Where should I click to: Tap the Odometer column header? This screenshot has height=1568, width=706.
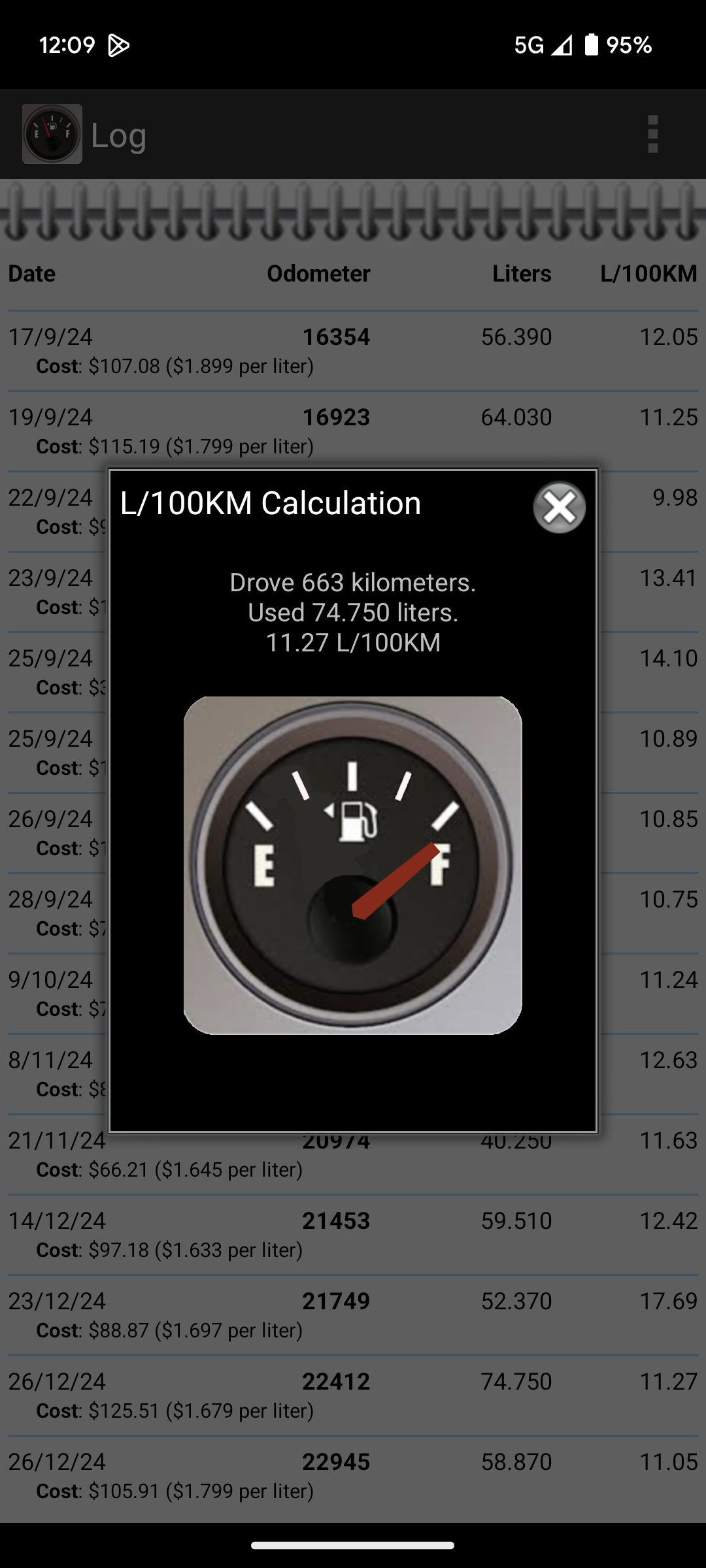[318, 274]
